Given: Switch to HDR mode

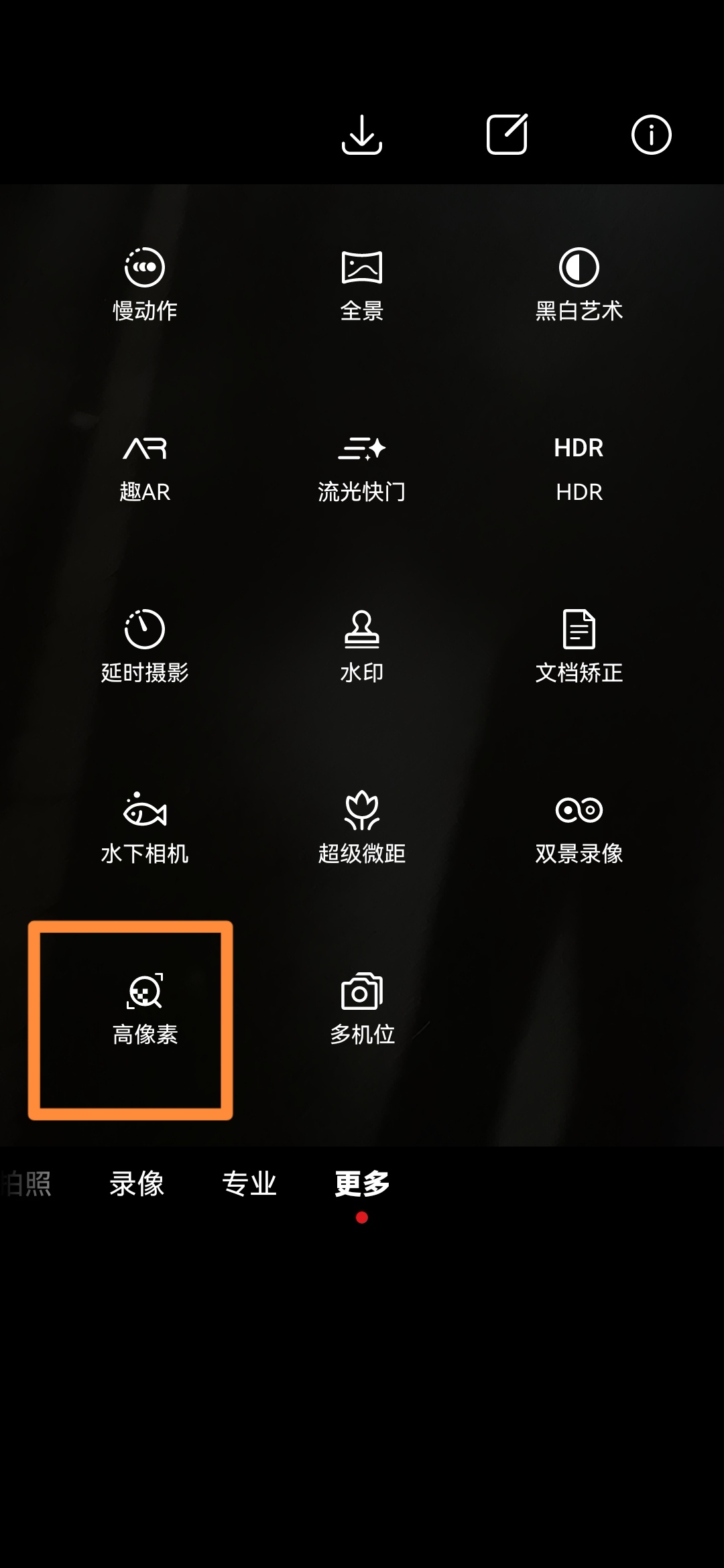Looking at the screenshot, I should point(579,467).
